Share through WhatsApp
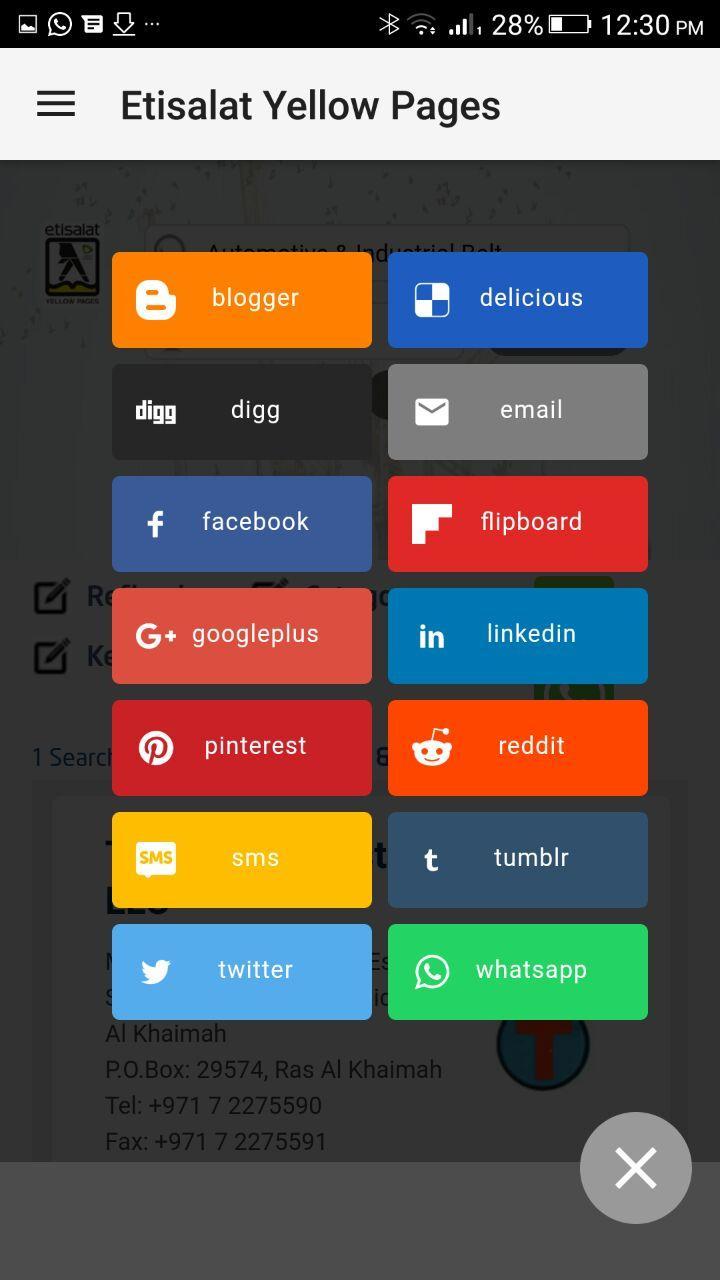The width and height of the screenshot is (720, 1280). coord(432,970)
